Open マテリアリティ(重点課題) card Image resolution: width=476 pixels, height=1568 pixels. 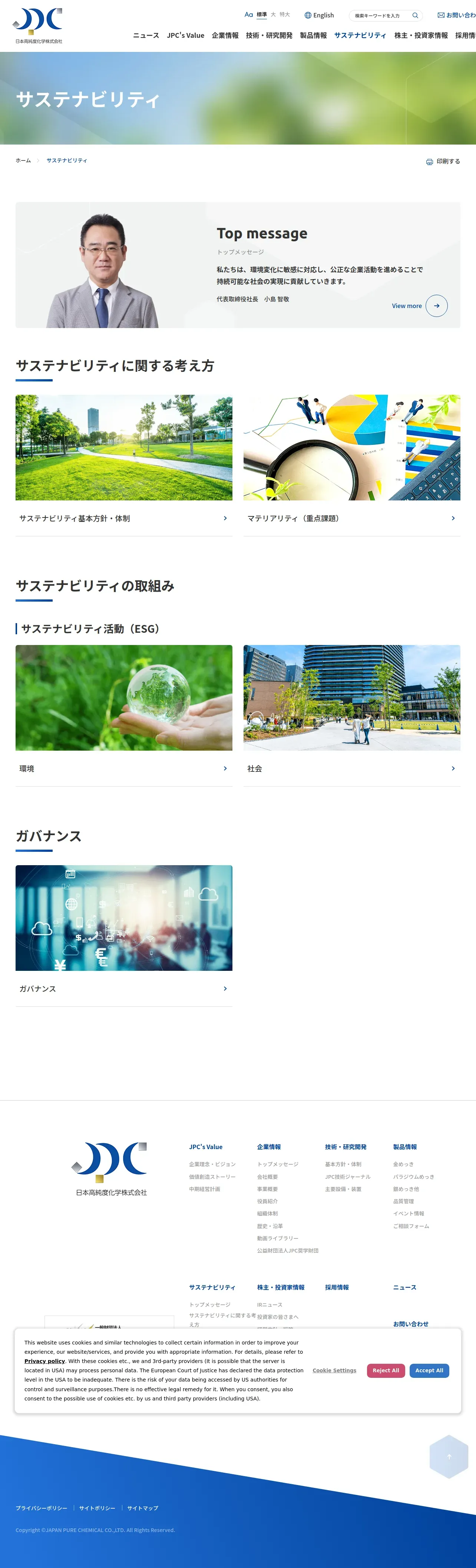click(352, 465)
